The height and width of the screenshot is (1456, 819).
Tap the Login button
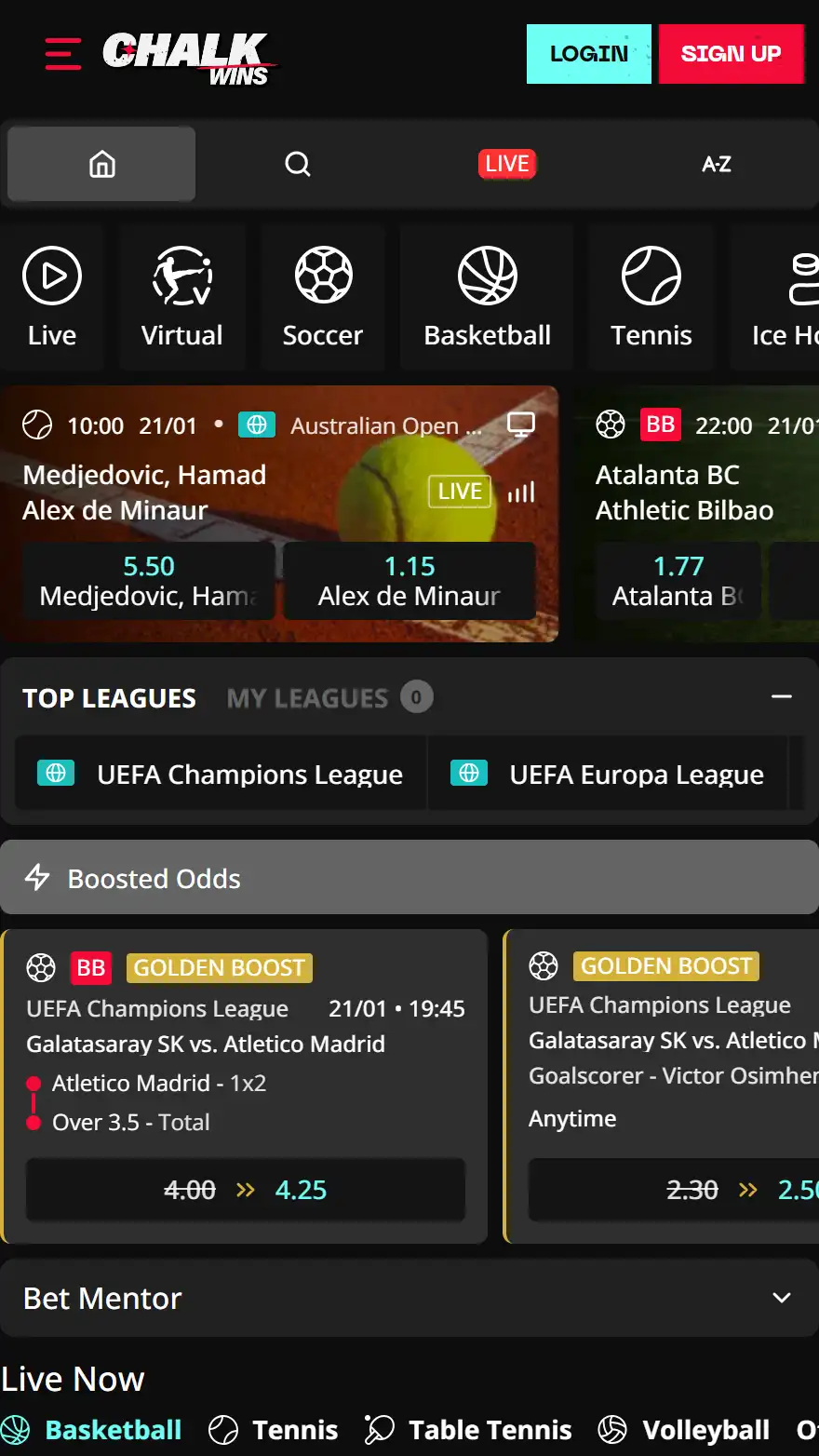(x=588, y=54)
